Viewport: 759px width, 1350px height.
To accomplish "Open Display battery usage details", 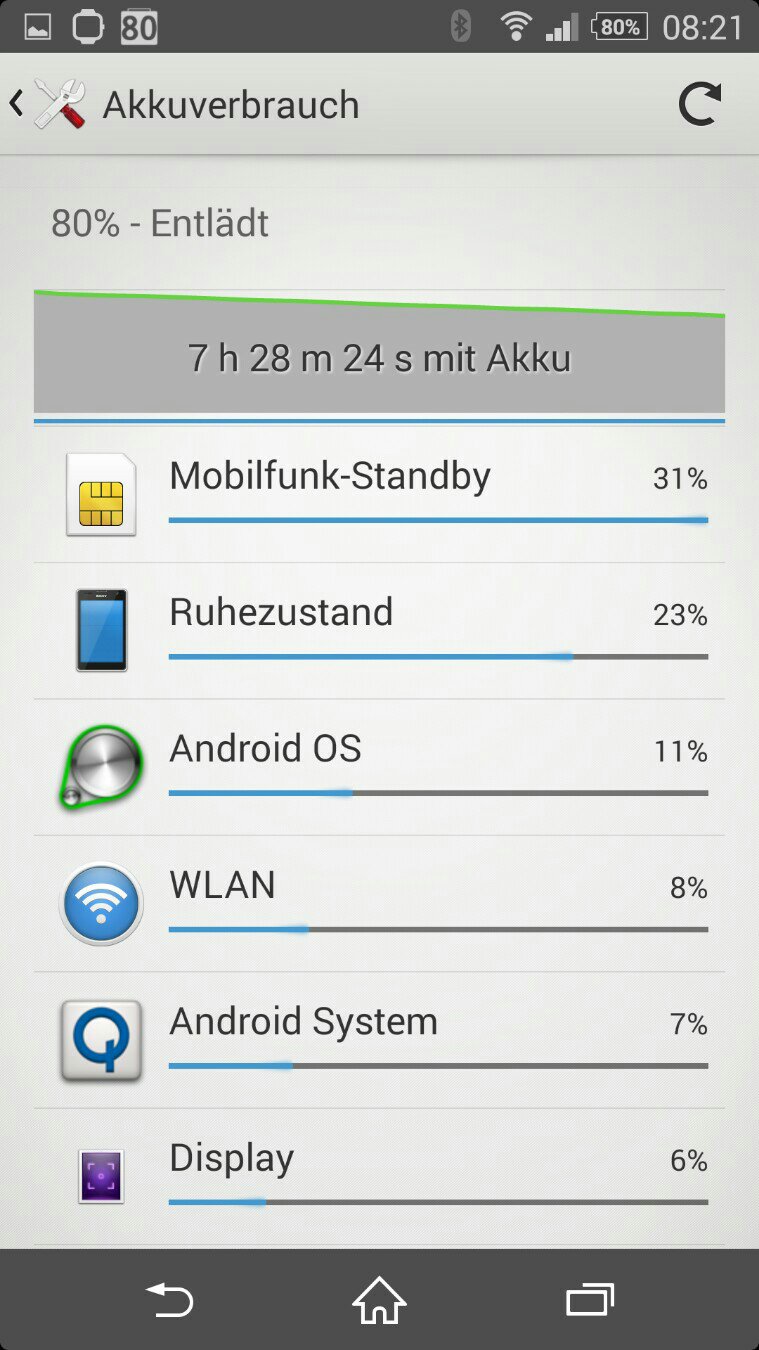I will pos(379,1177).
